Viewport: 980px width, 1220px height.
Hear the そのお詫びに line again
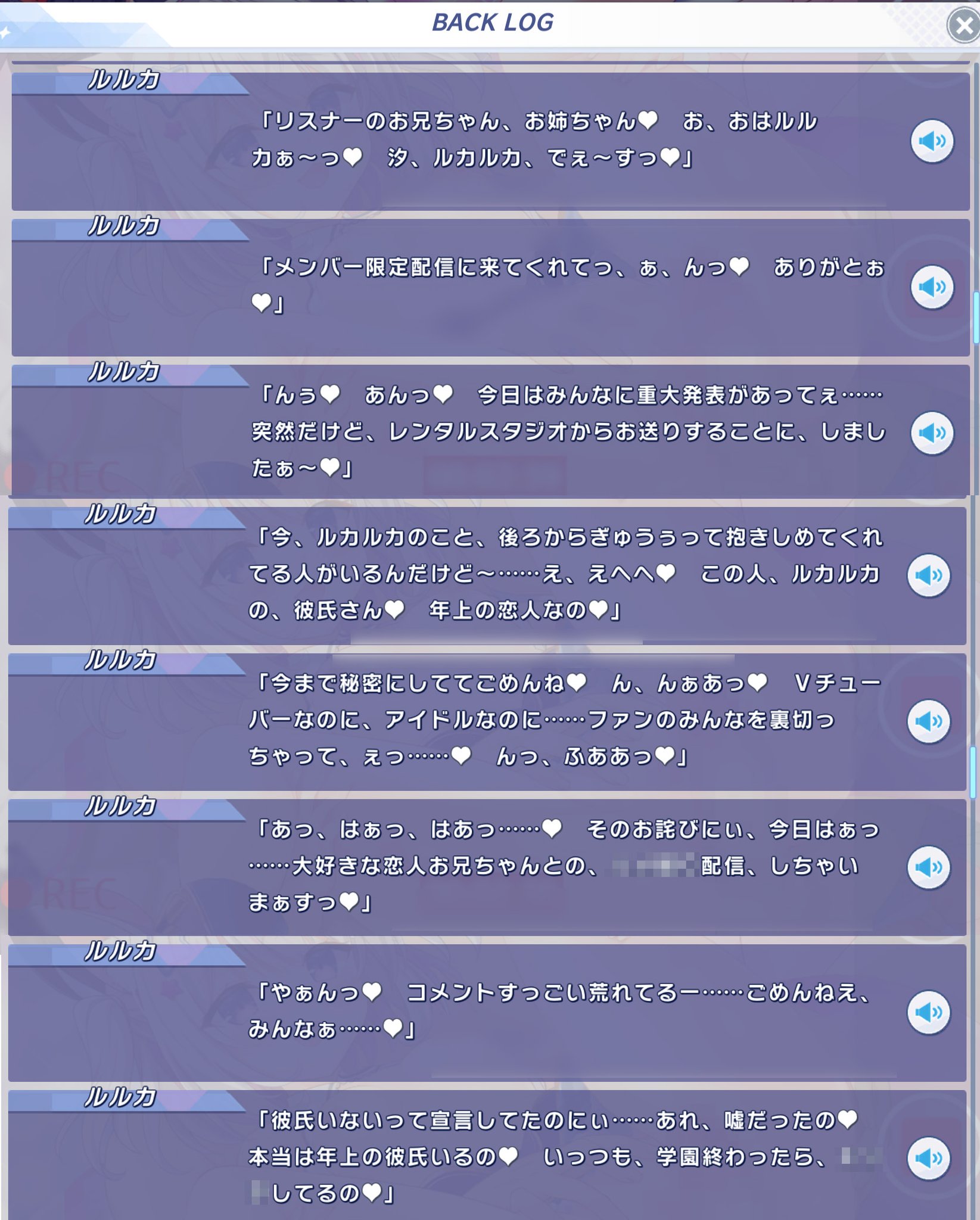tap(928, 867)
